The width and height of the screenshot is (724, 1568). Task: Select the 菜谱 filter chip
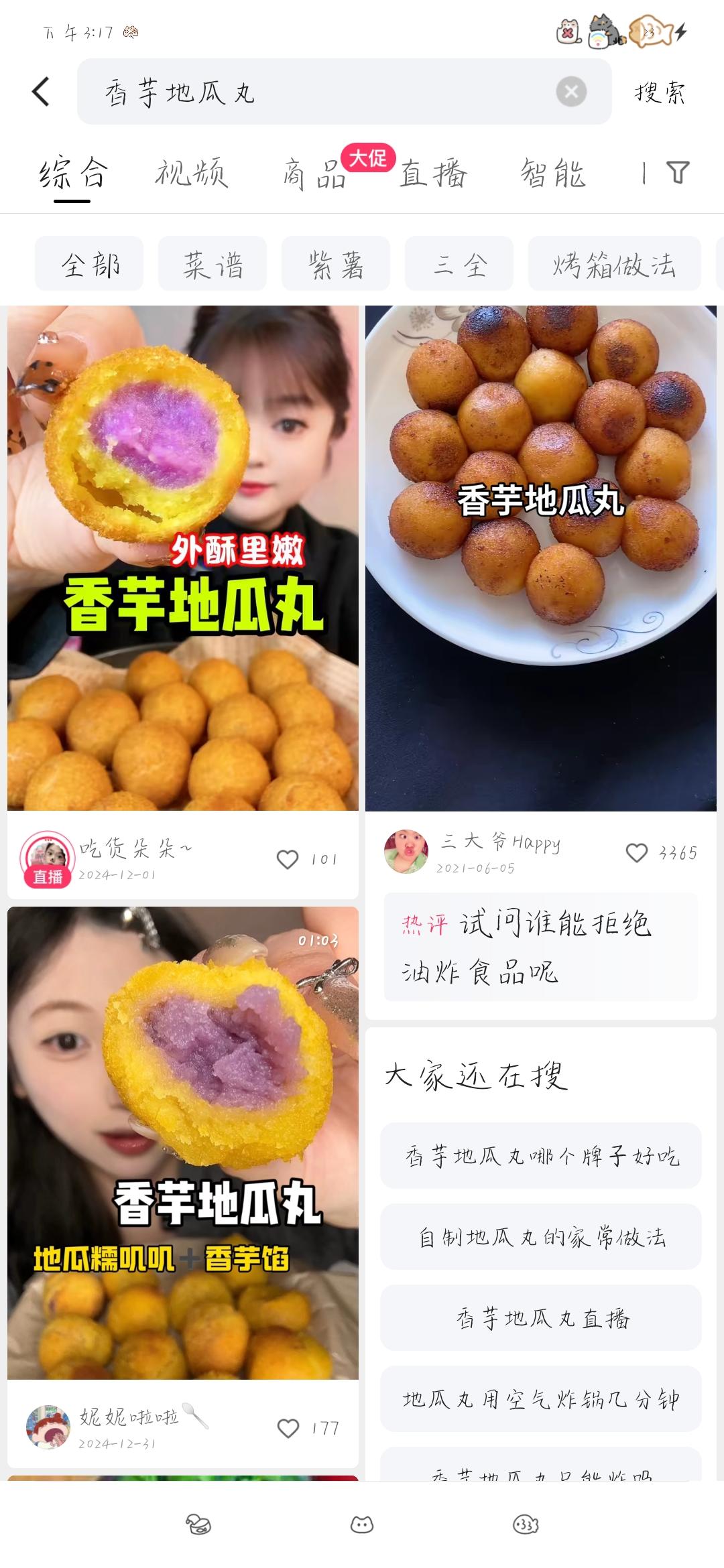pos(213,264)
